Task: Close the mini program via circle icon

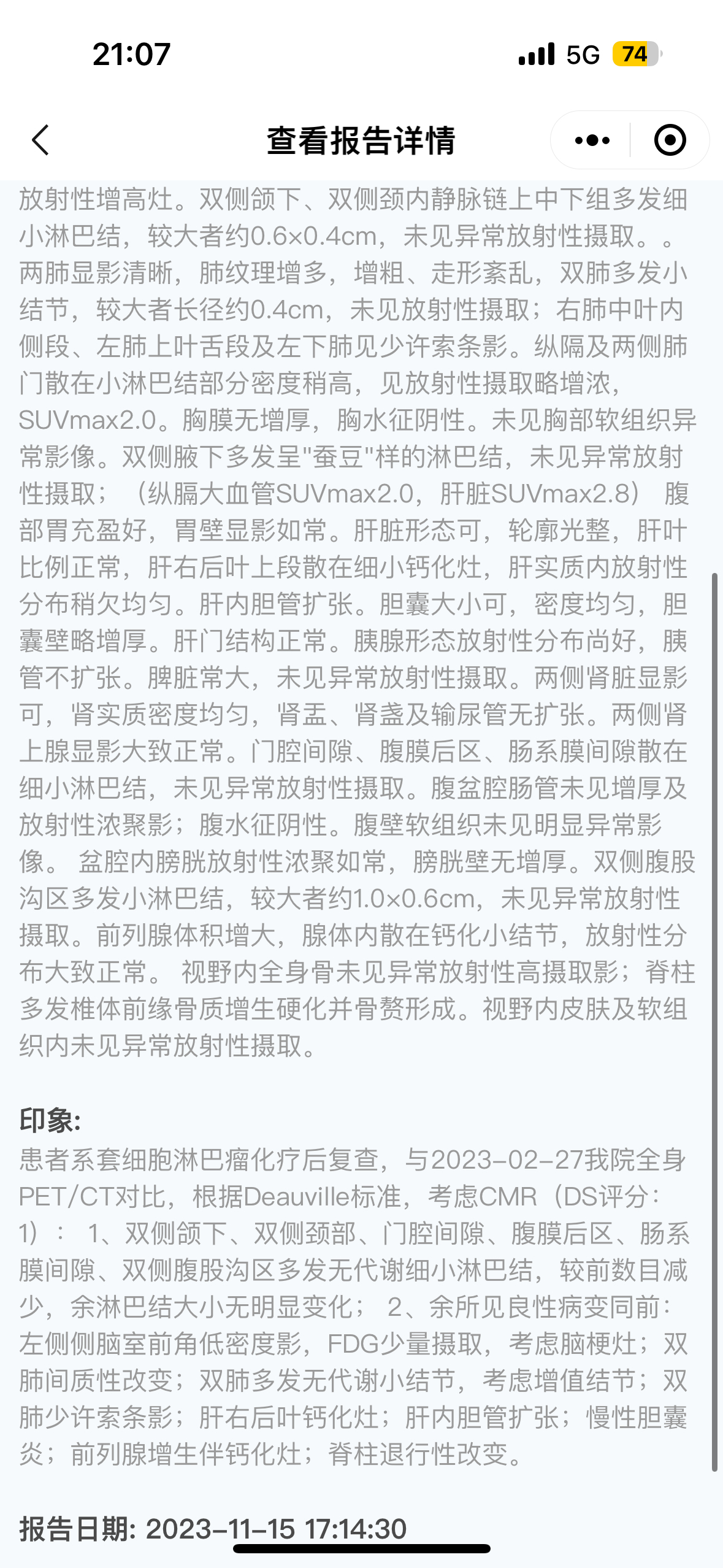Action: point(670,140)
